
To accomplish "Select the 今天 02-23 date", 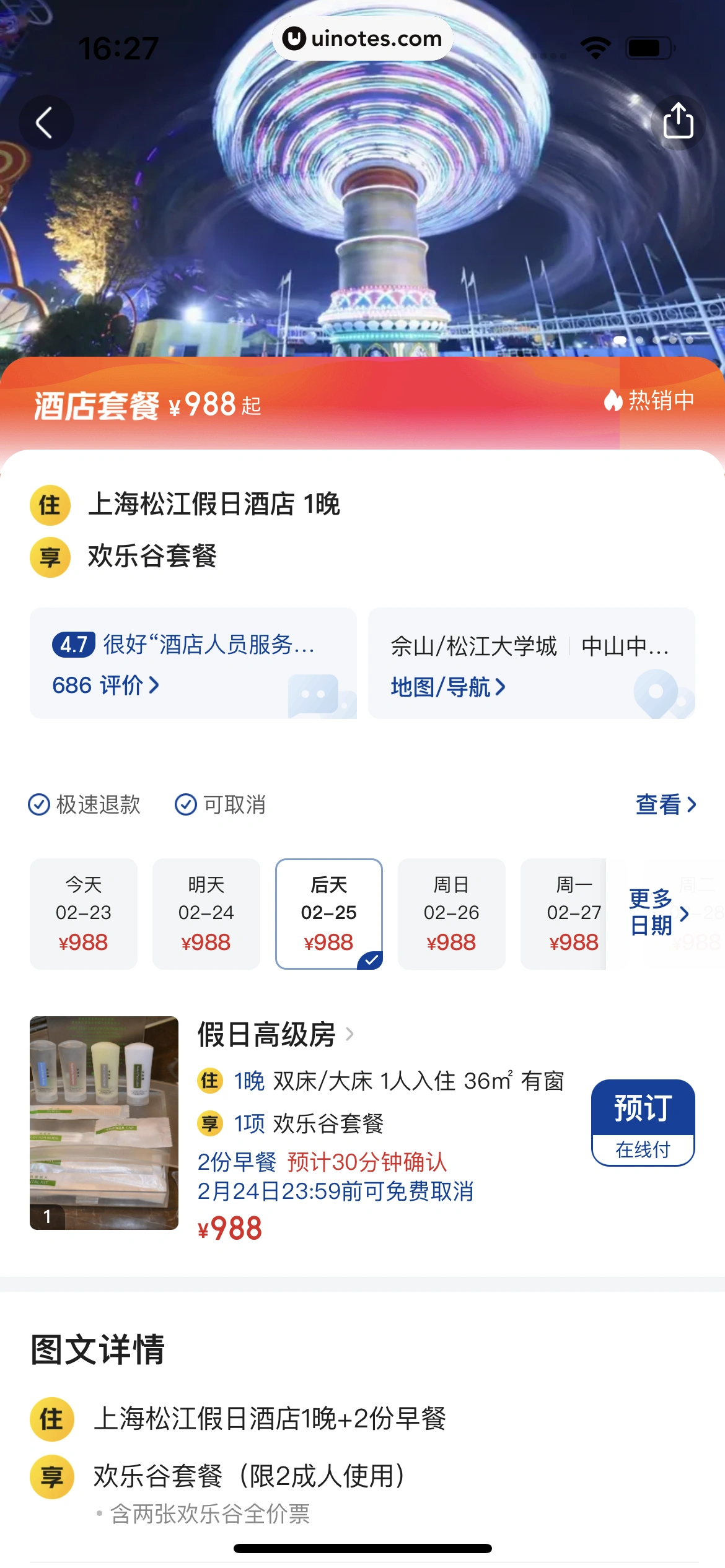I will click(84, 913).
